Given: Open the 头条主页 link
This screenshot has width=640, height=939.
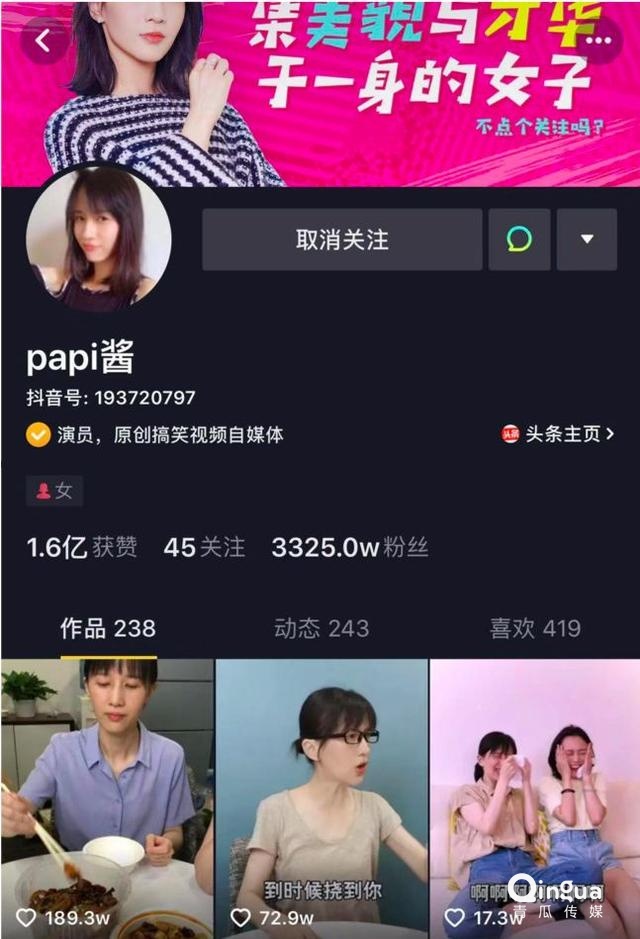Looking at the screenshot, I should (558, 434).
